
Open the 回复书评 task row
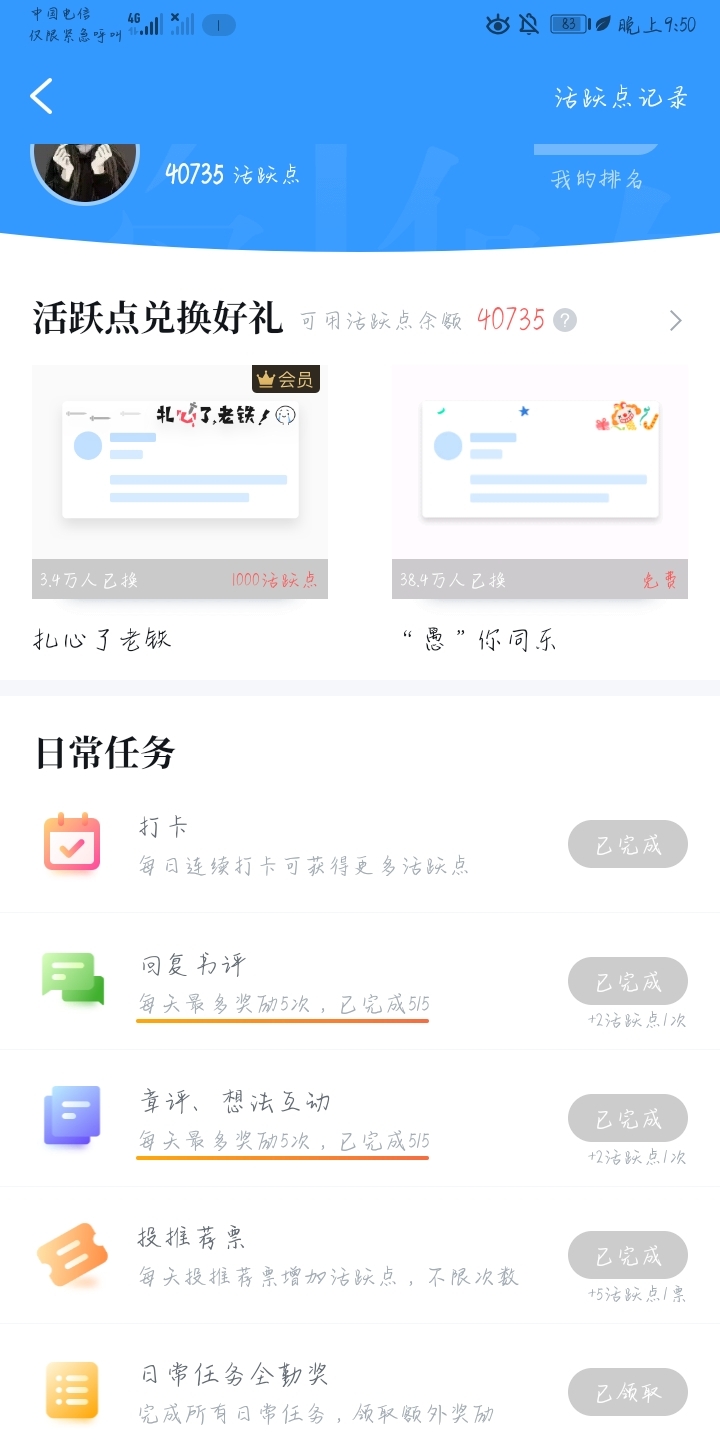[360, 982]
